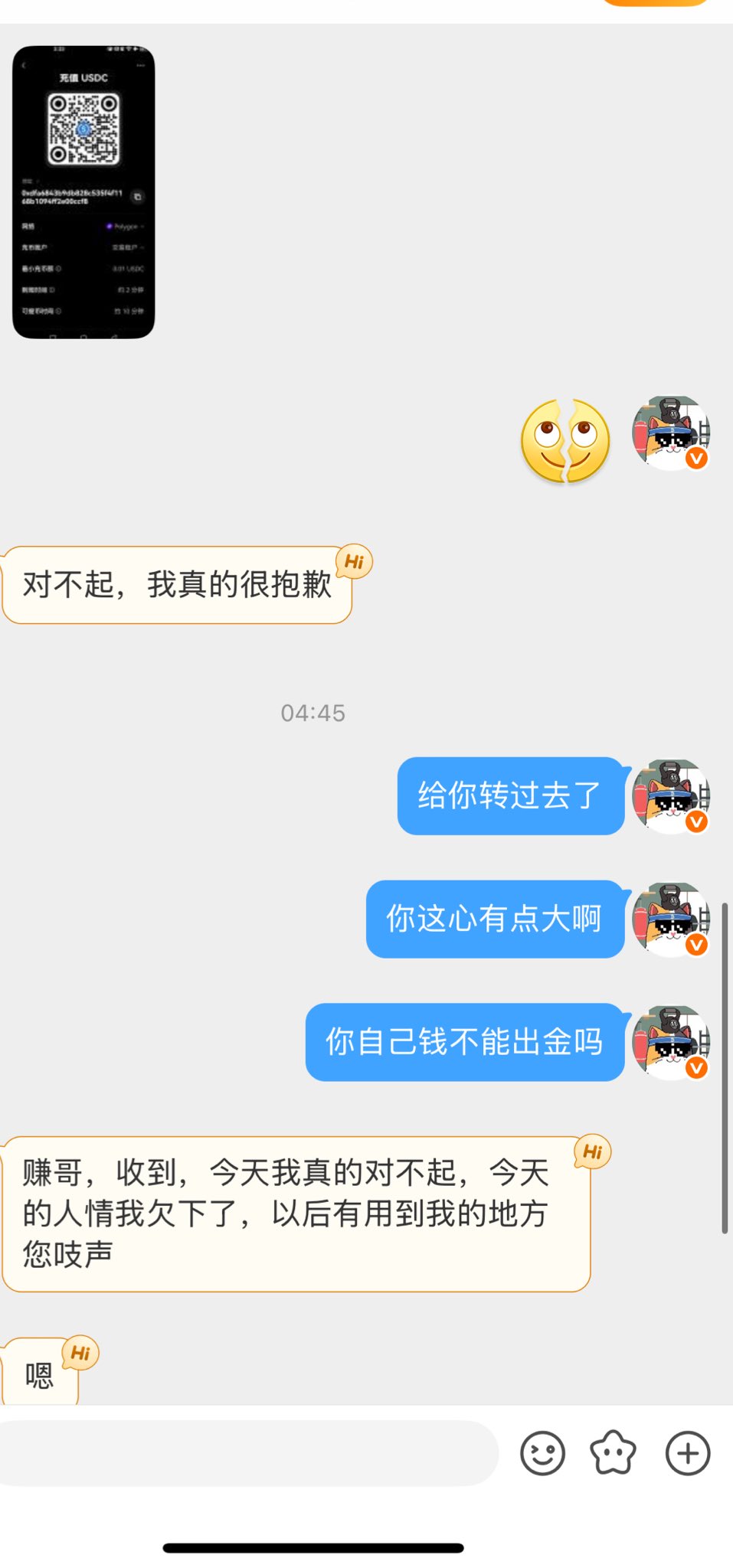The height and width of the screenshot is (1568, 733).
Task: Tap the message input field
Action: click(245, 1453)
